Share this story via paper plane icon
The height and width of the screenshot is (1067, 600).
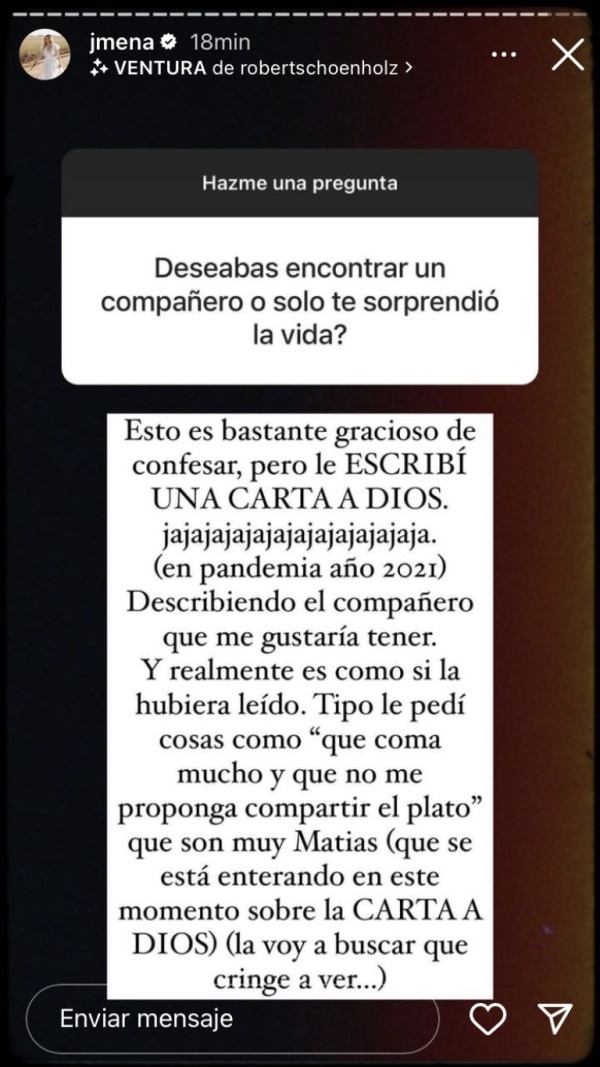tap(553, 1018)
